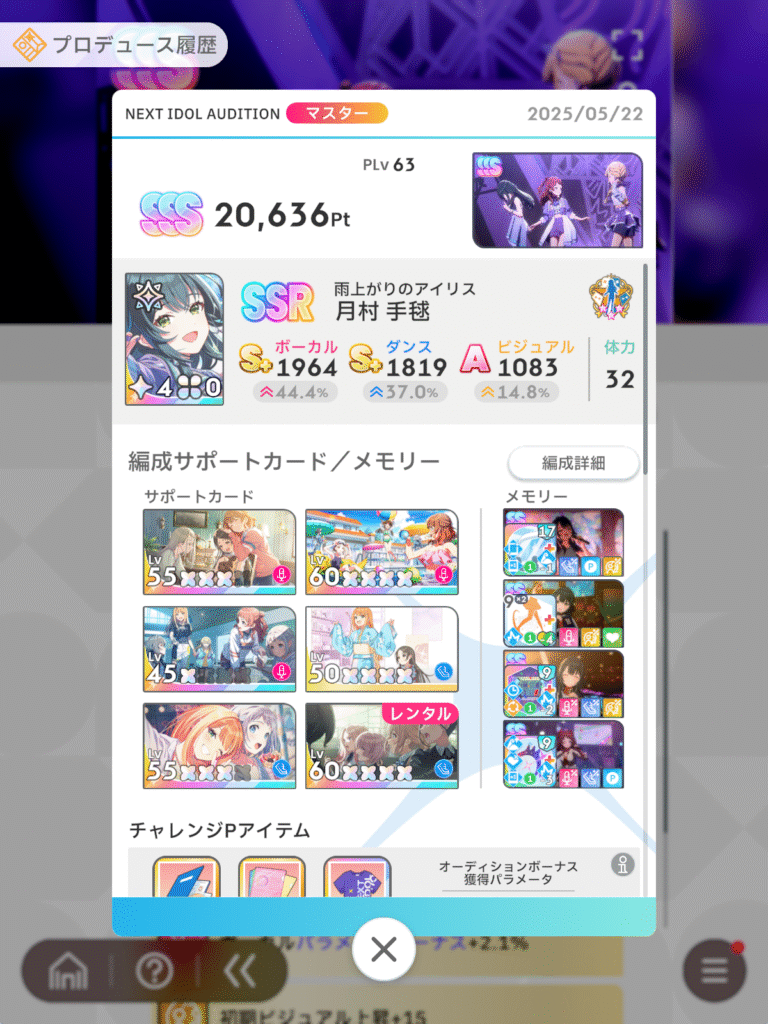Open the Lv 50 support card
The width and height of the screenshot is (768, 1024).
coord(381,648)
